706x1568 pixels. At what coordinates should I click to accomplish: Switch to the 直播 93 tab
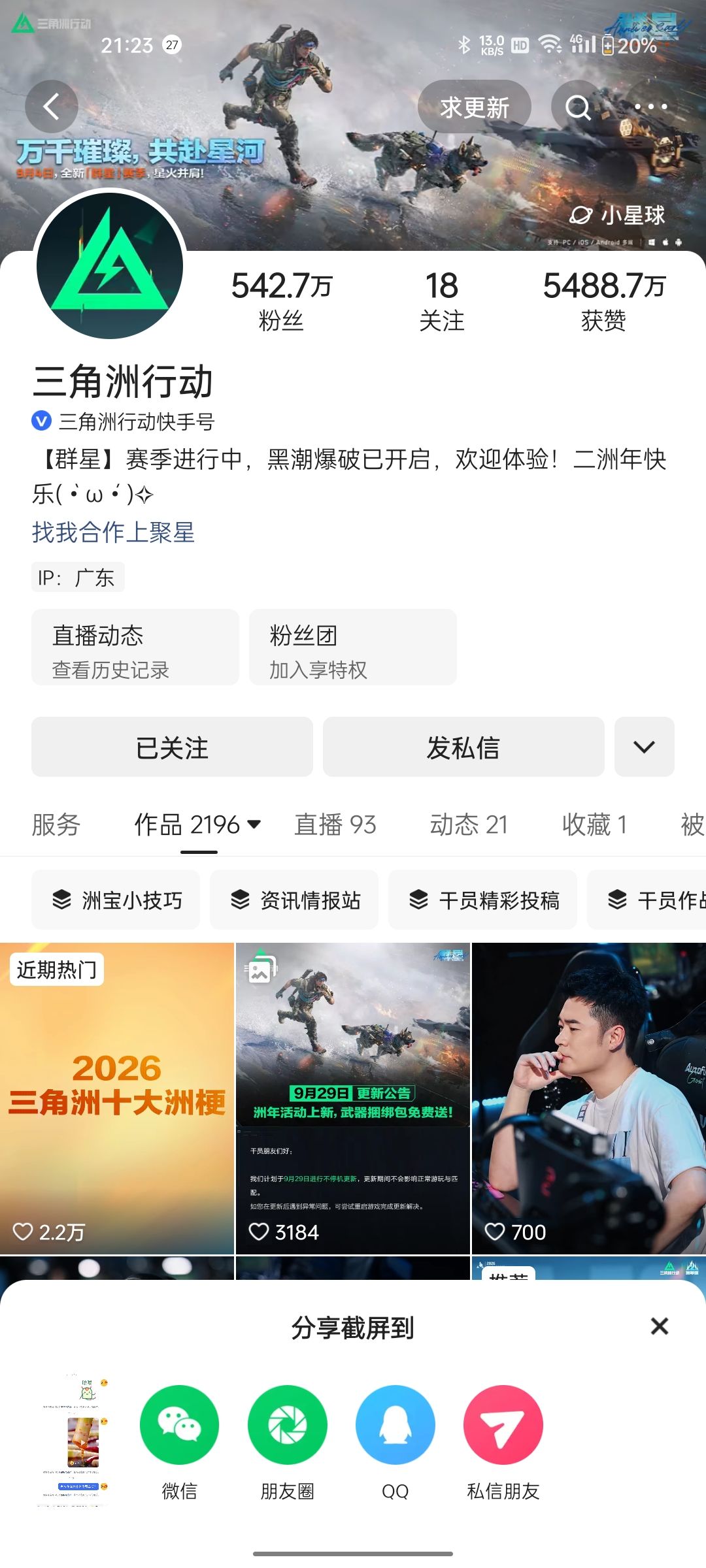335,825
